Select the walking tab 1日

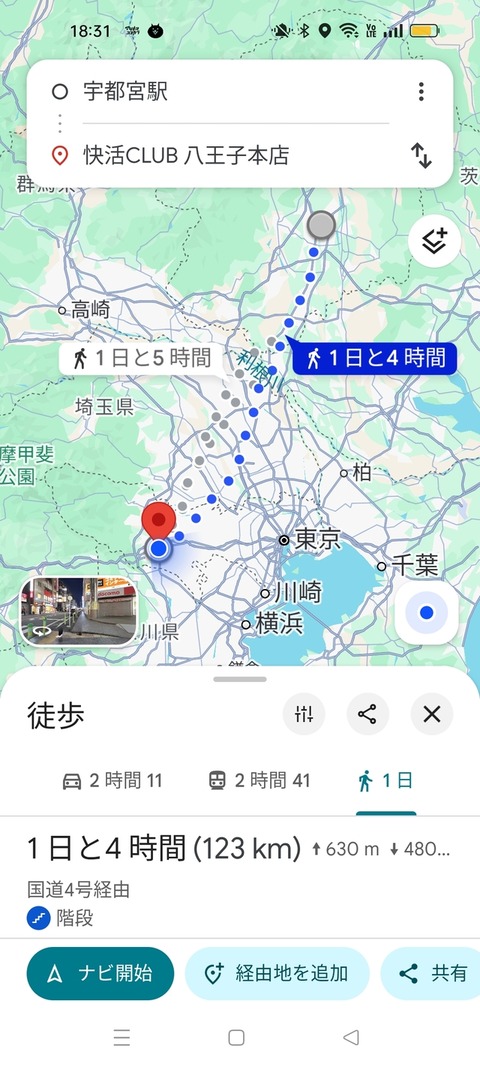[x=385, y=781]
